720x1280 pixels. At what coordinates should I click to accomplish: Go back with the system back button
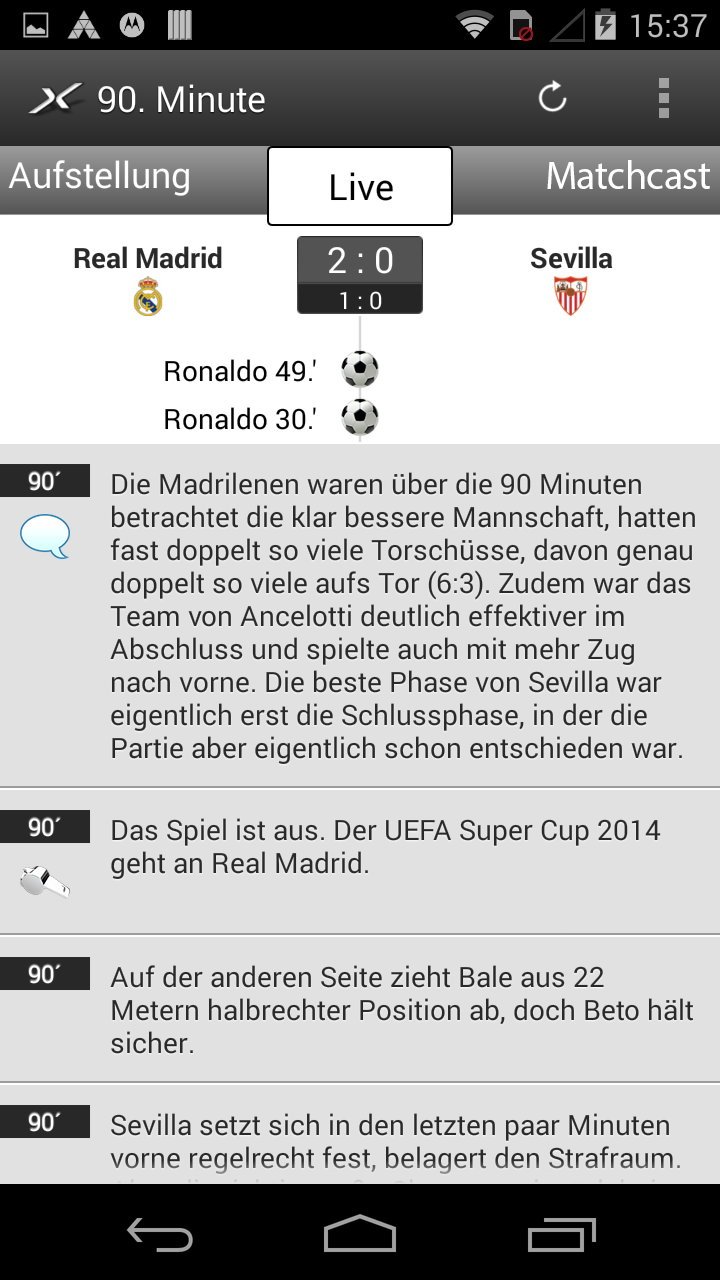pyautogui.click(x=160, y=1233)
